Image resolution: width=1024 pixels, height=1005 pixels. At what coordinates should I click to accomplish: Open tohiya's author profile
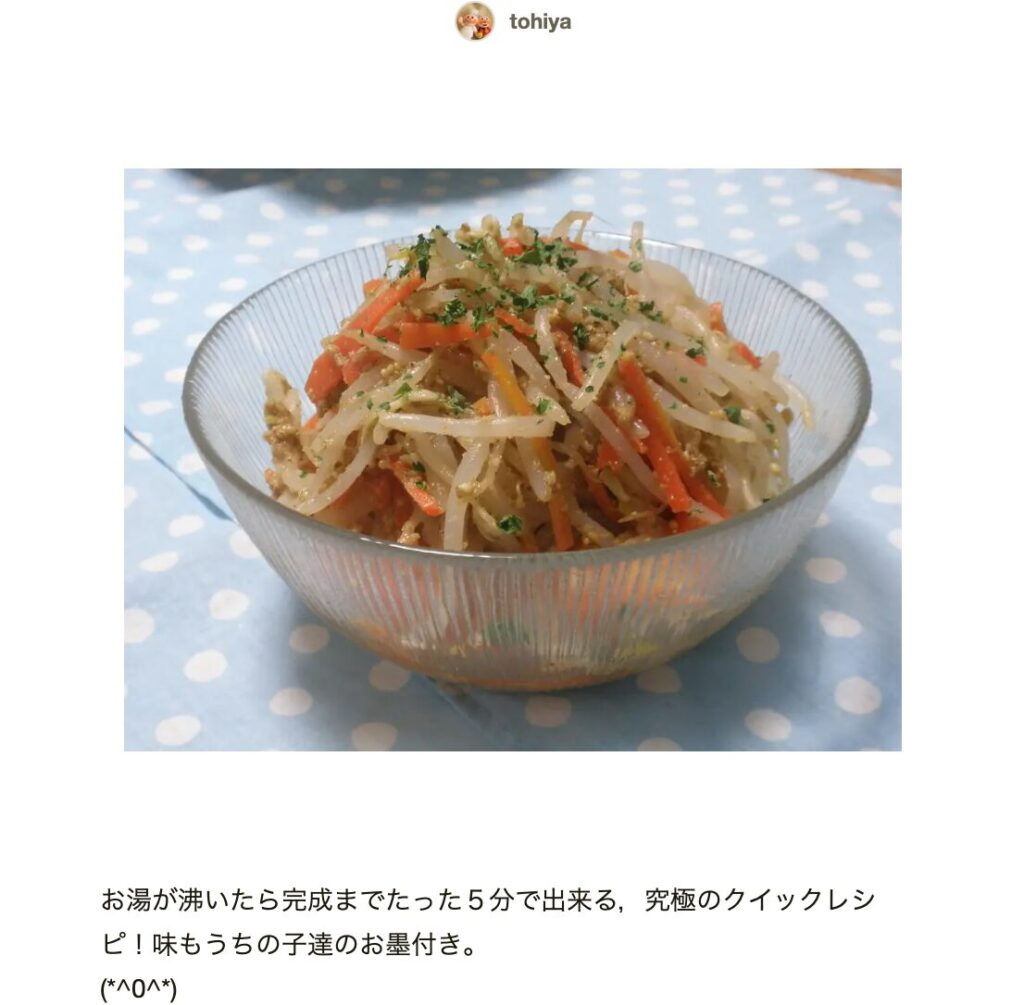pos(539,22)
